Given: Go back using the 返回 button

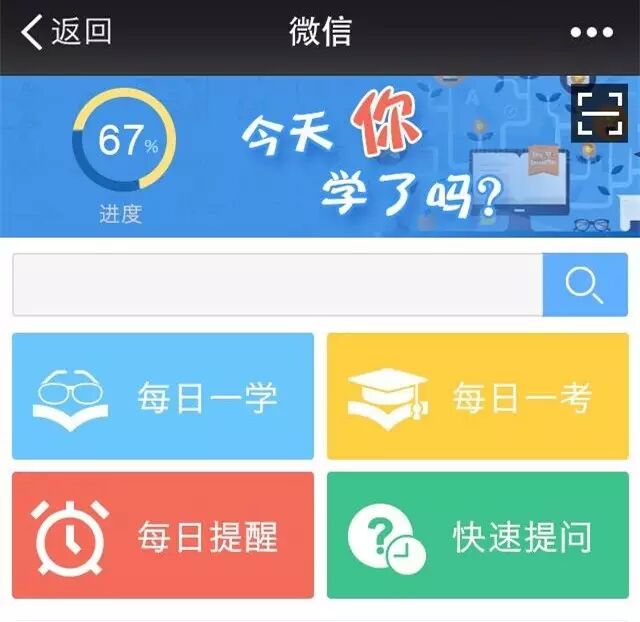Looking at the screenshot, I should click(x=65, y=32).
